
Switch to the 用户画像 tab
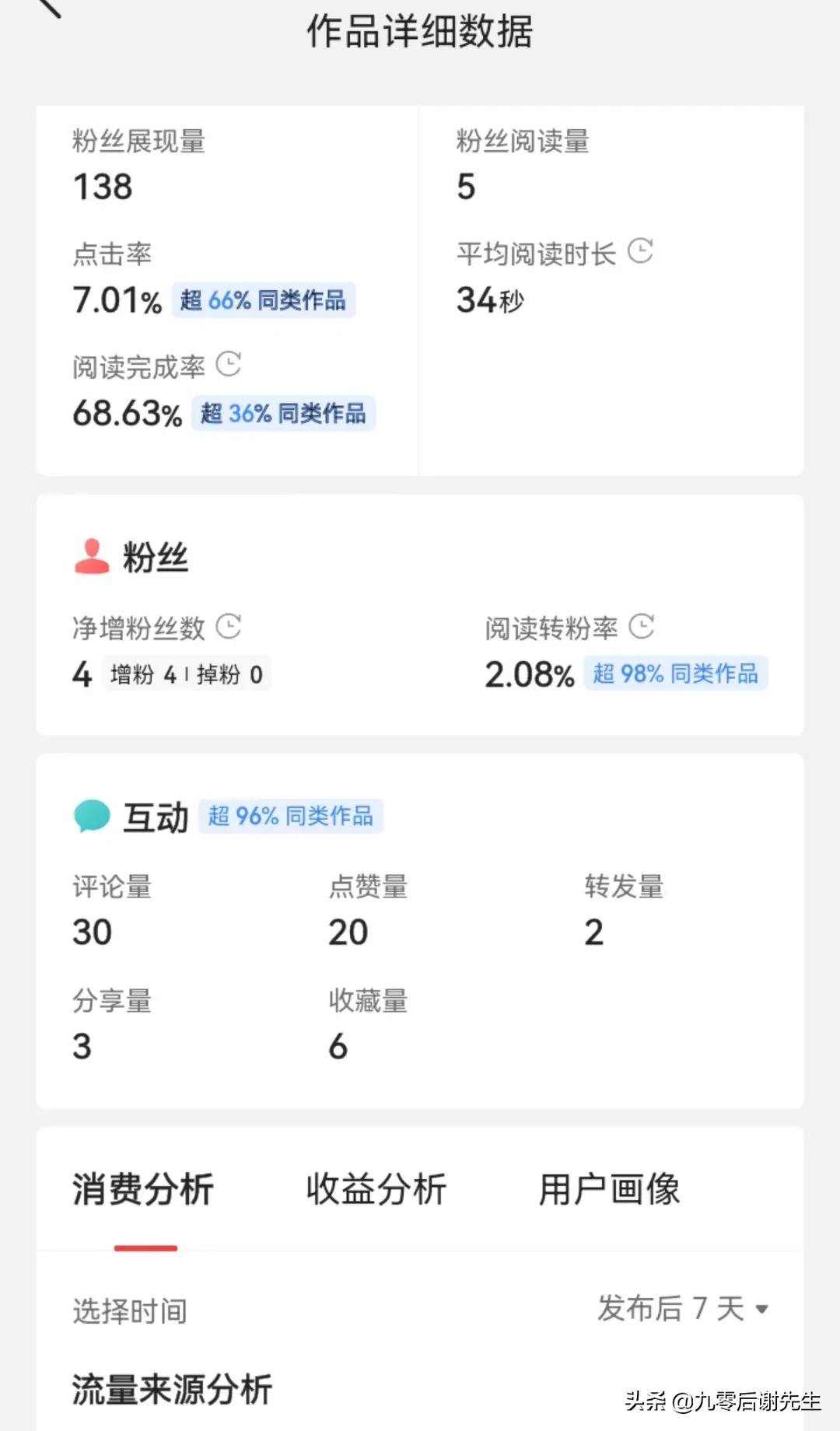coord(610,1188)
